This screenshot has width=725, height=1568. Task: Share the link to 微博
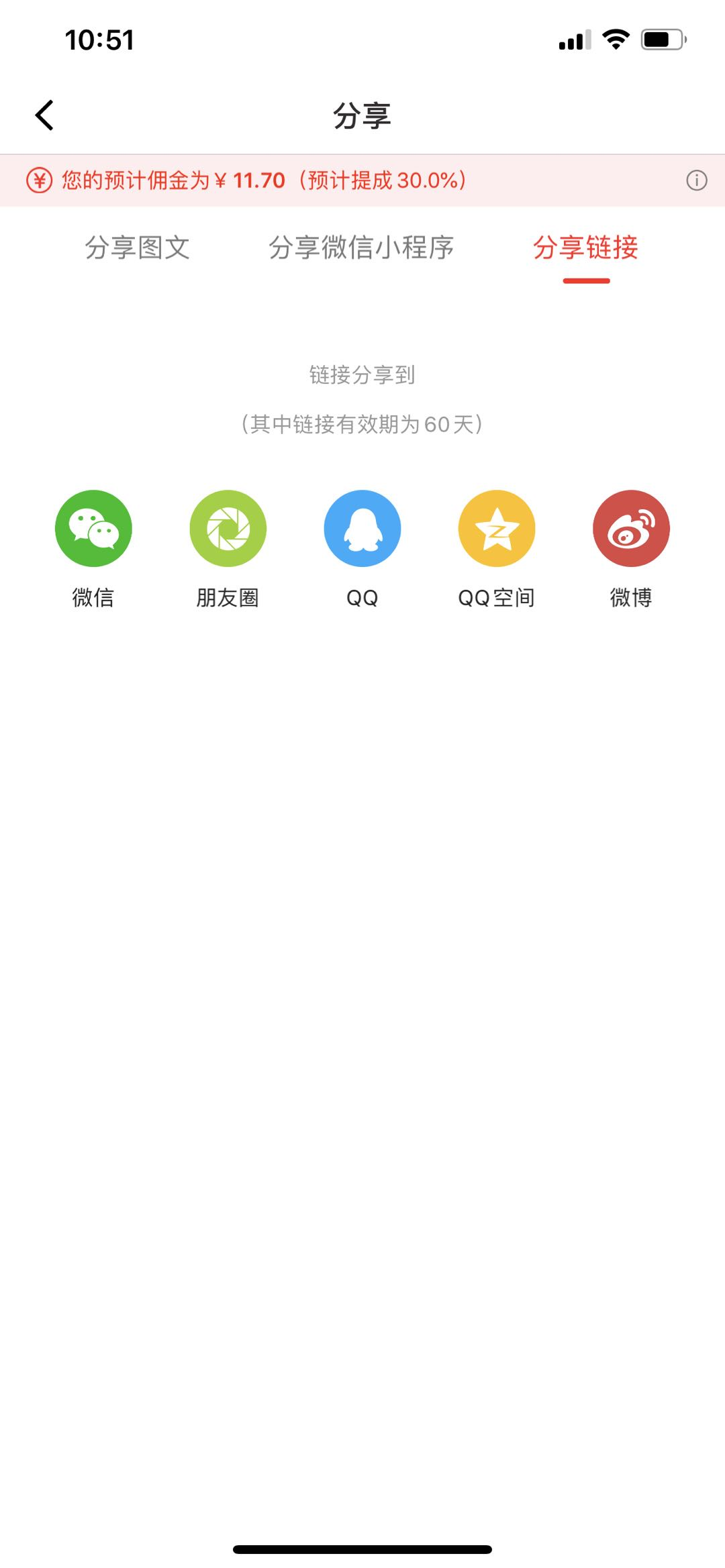pyautogui.click(x=630, y=529)
